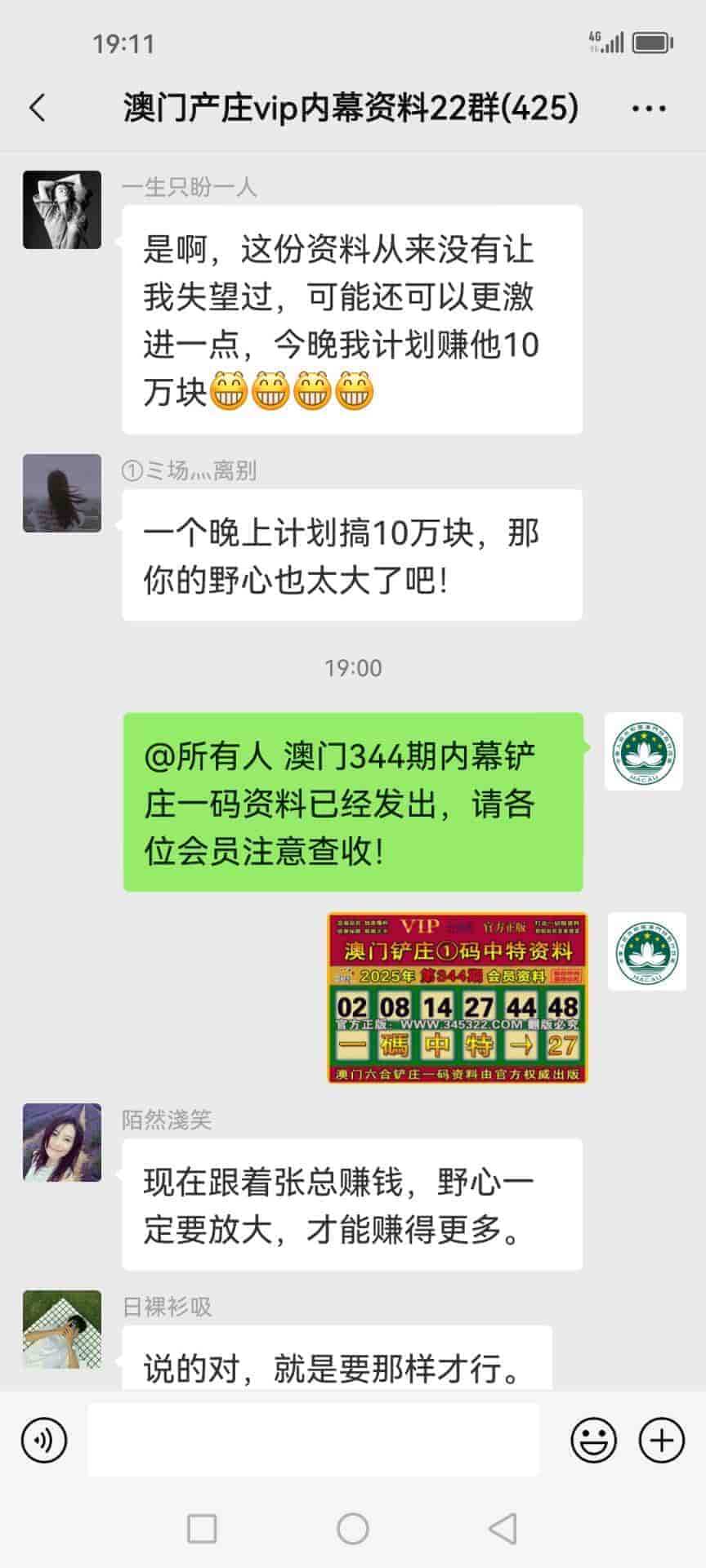View avatar of 日裸衫吸
This screenshot has width=706, height=1568.
coord(62,1329)
